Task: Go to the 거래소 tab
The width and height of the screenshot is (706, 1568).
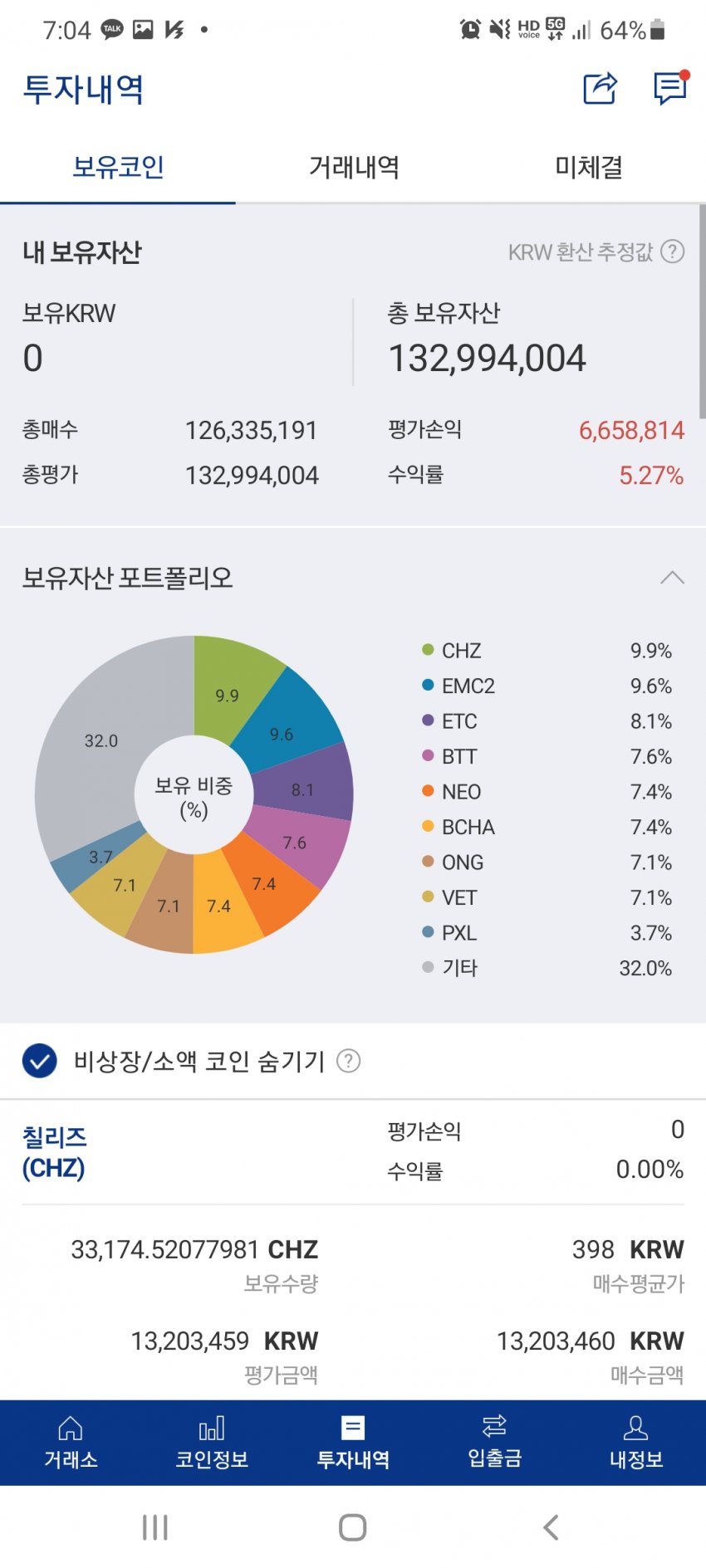Action: coord(71,1443)
